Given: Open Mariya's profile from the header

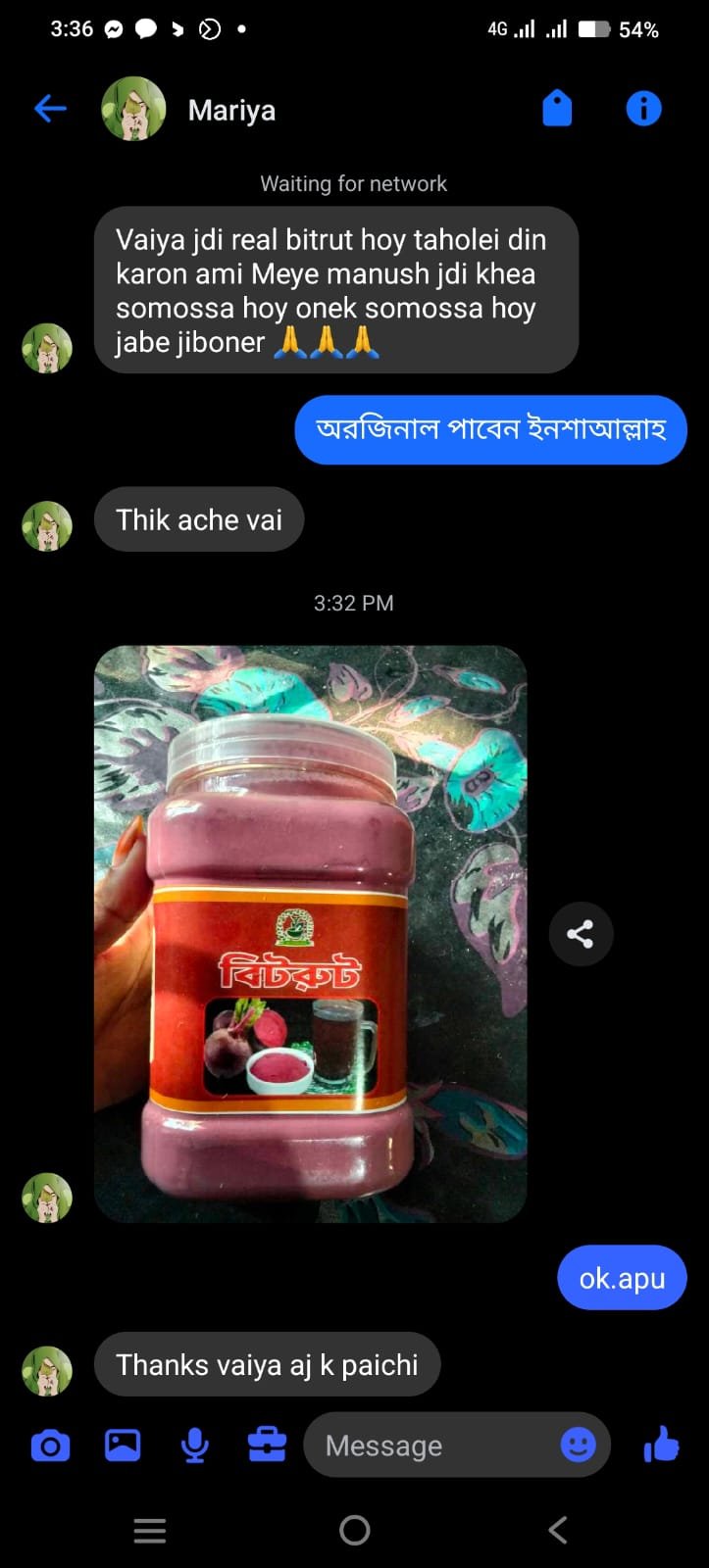Looking at the screenshot, I should pos(230,110).
